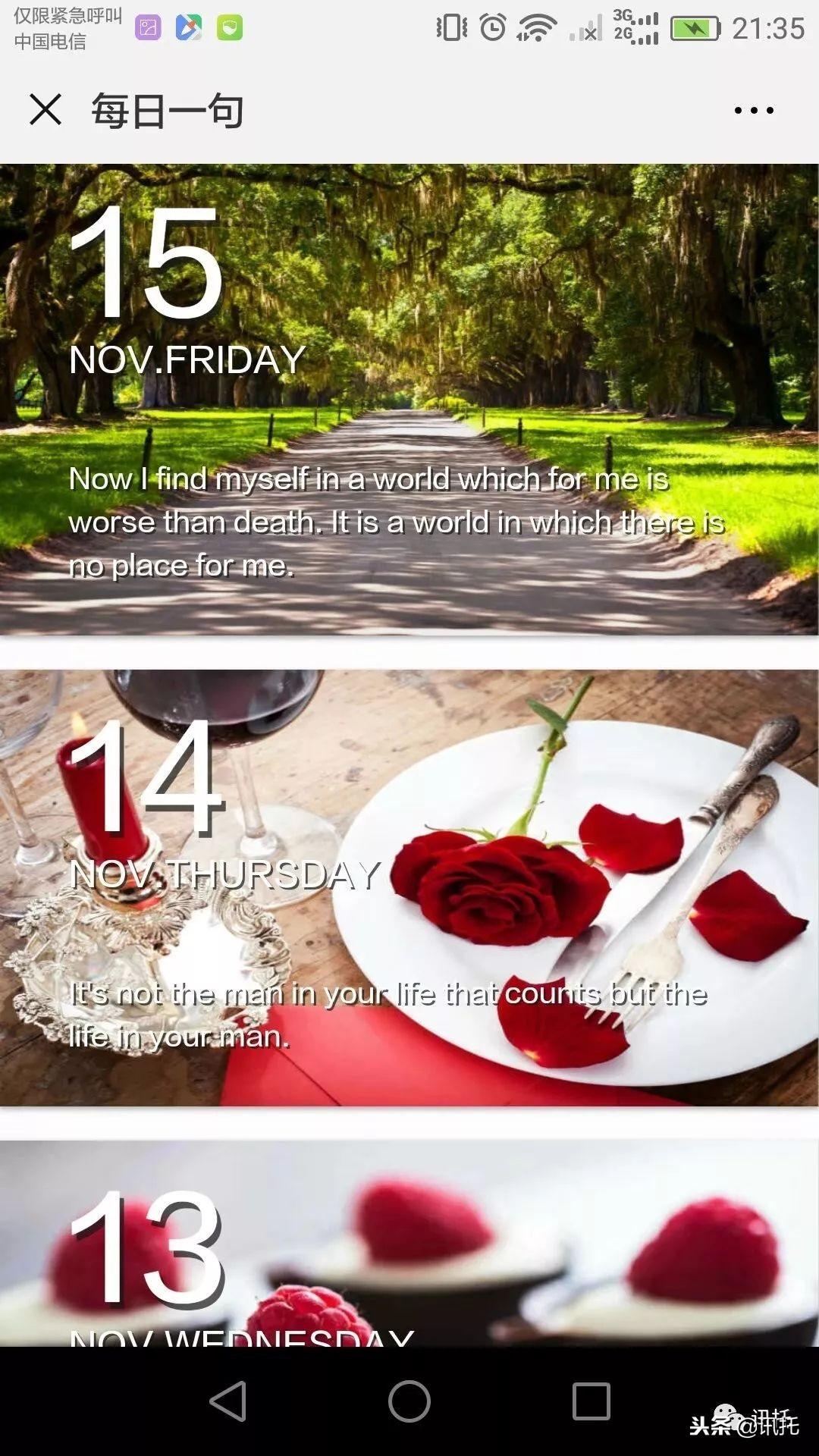The image size is (819, 1456).
Task: Open the 14 Nov Thursday quote card
Action: click(409, 887)
